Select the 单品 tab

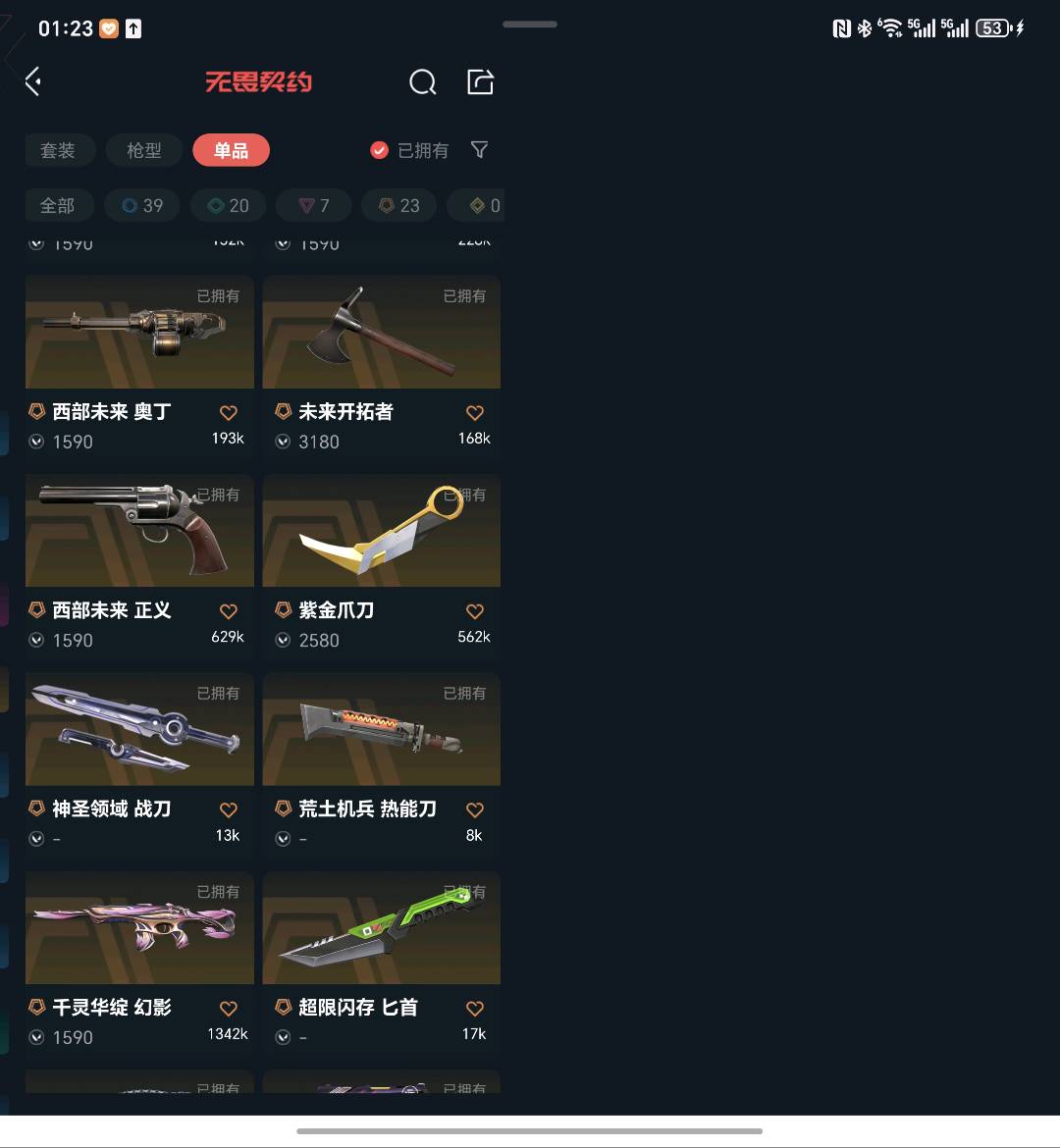point(231,150)
